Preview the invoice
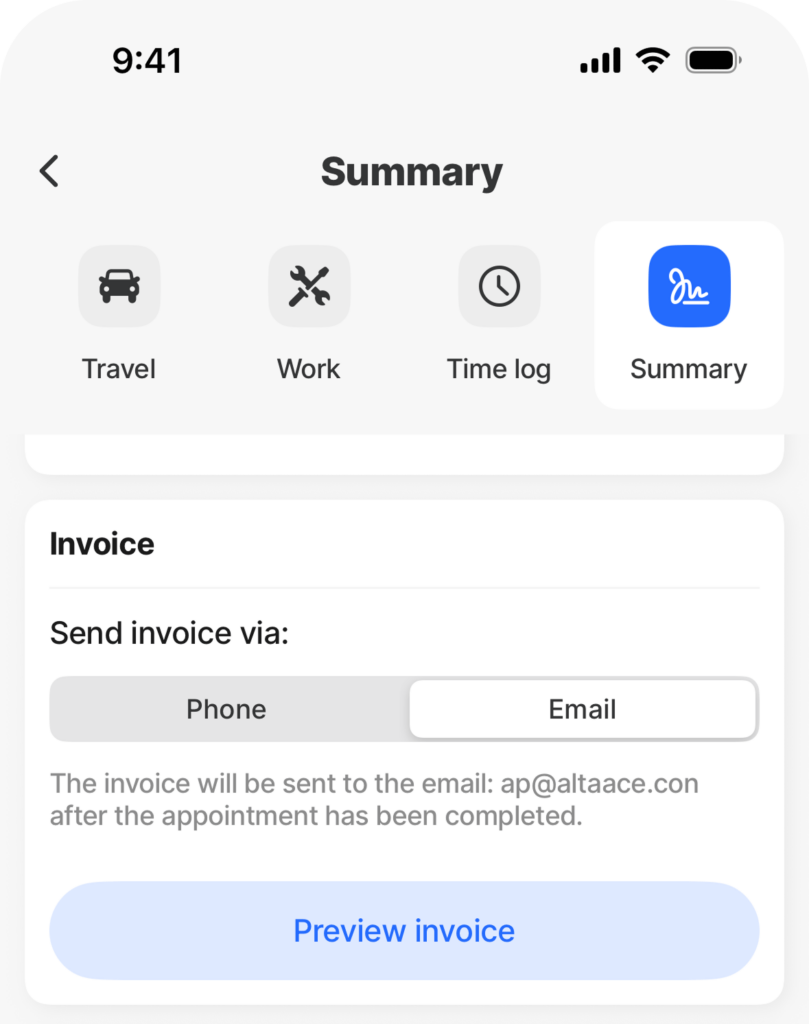 [x=404, y=931]
